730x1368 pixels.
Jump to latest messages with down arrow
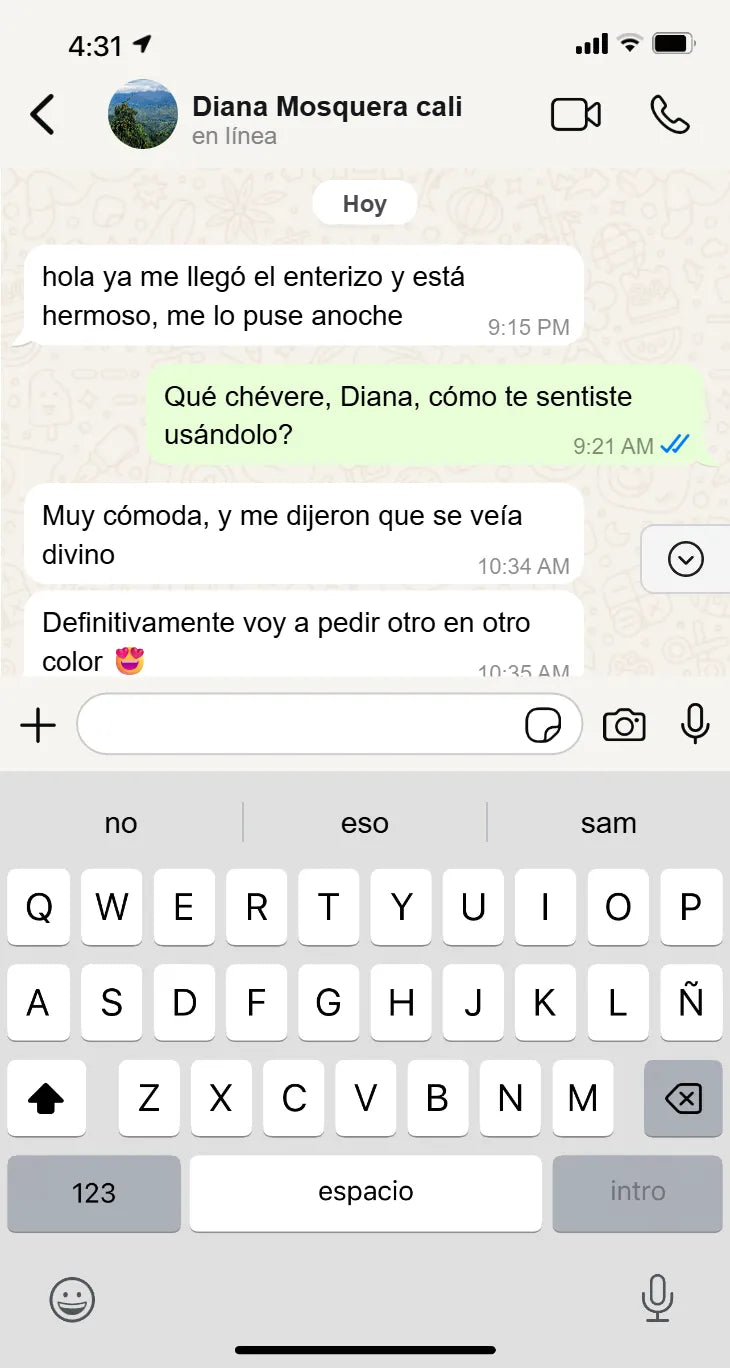coord(685,559)
